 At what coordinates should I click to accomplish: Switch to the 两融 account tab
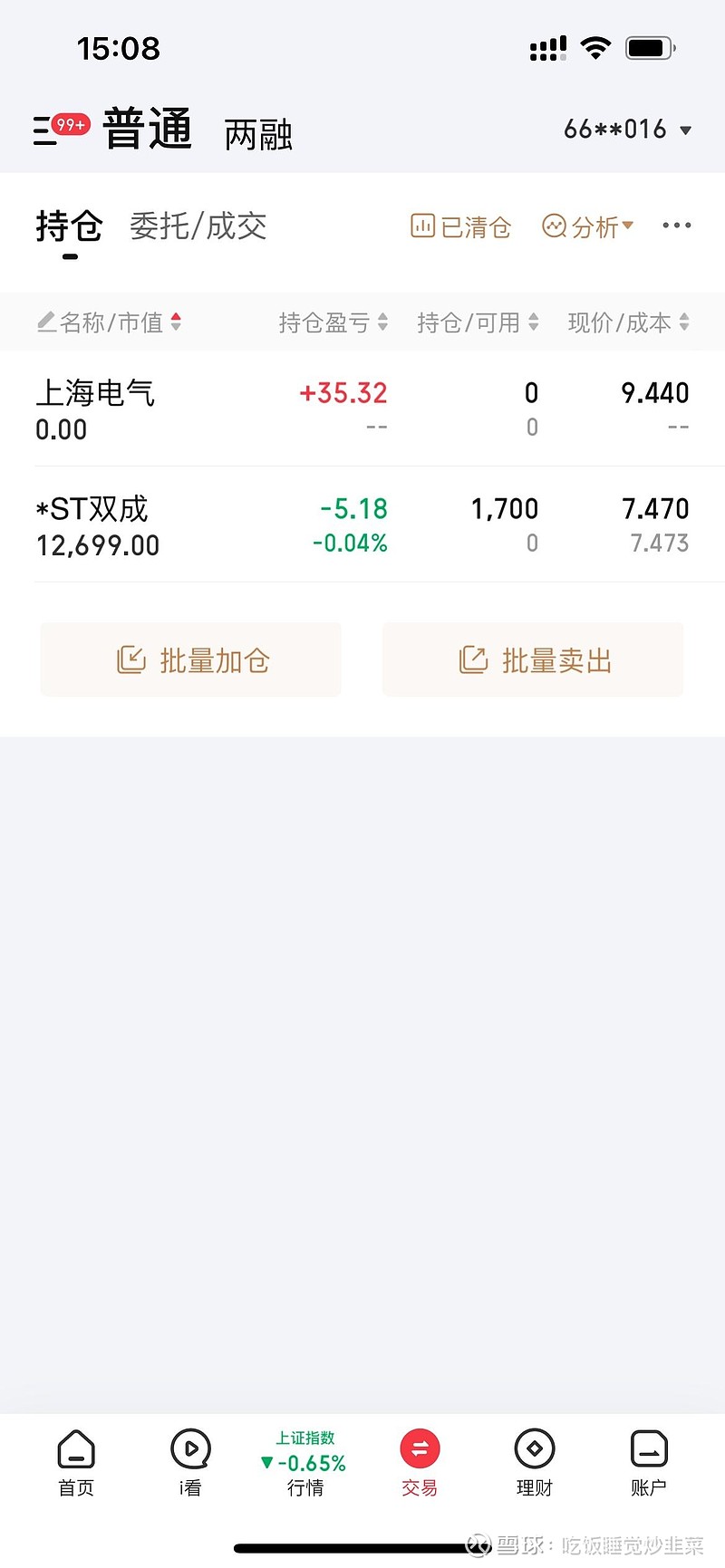tap(258, 135)
